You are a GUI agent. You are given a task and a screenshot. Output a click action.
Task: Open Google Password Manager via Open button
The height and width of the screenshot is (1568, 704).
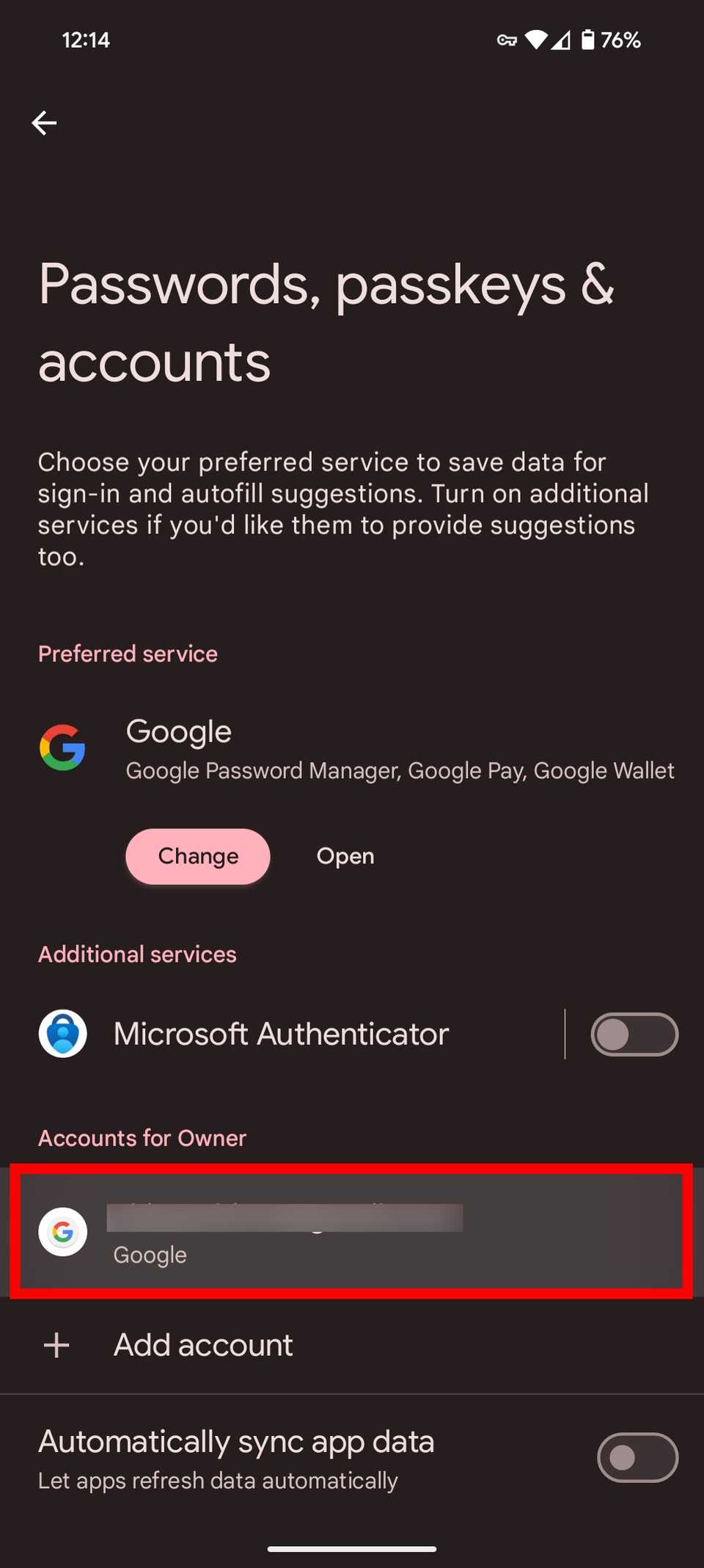point(345,856)
